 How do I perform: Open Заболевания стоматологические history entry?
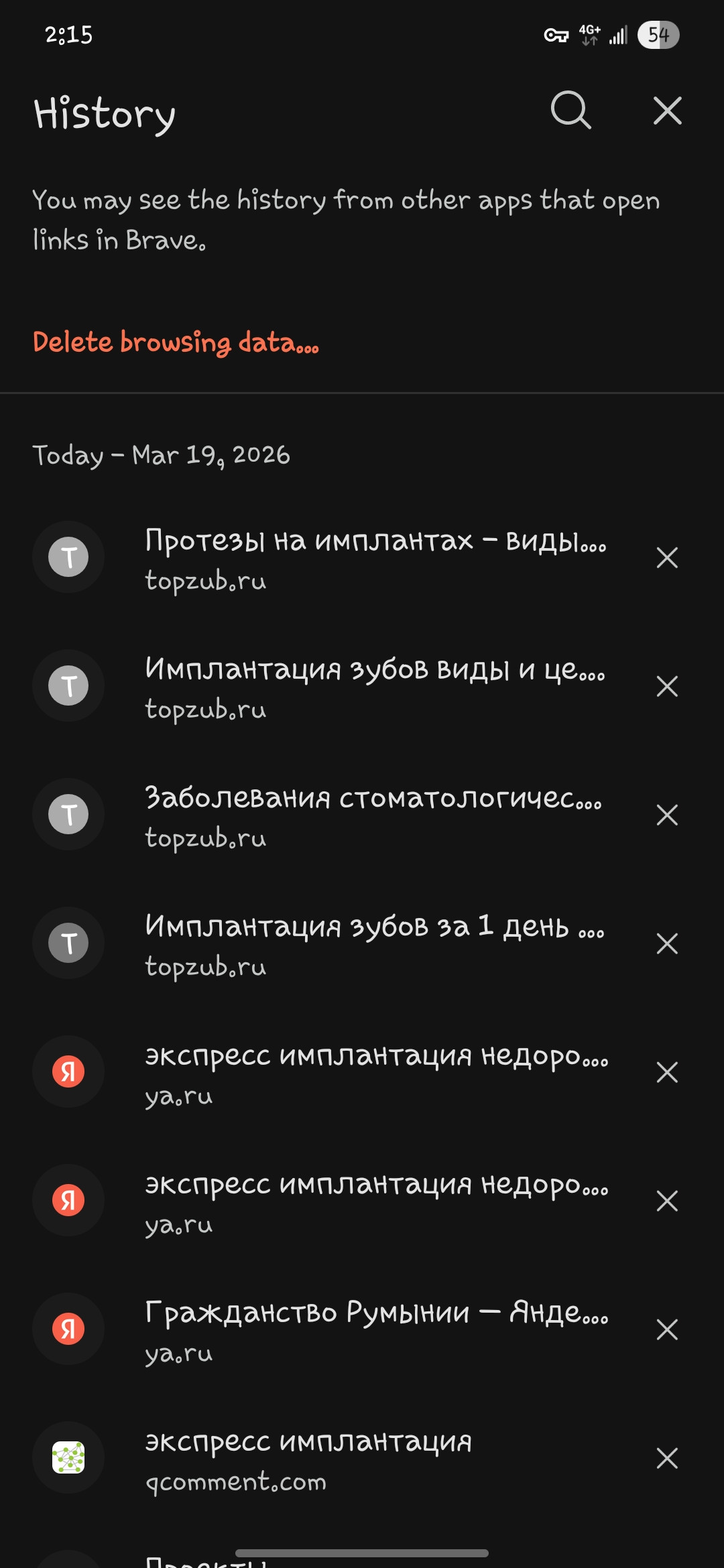click(375, 815)
